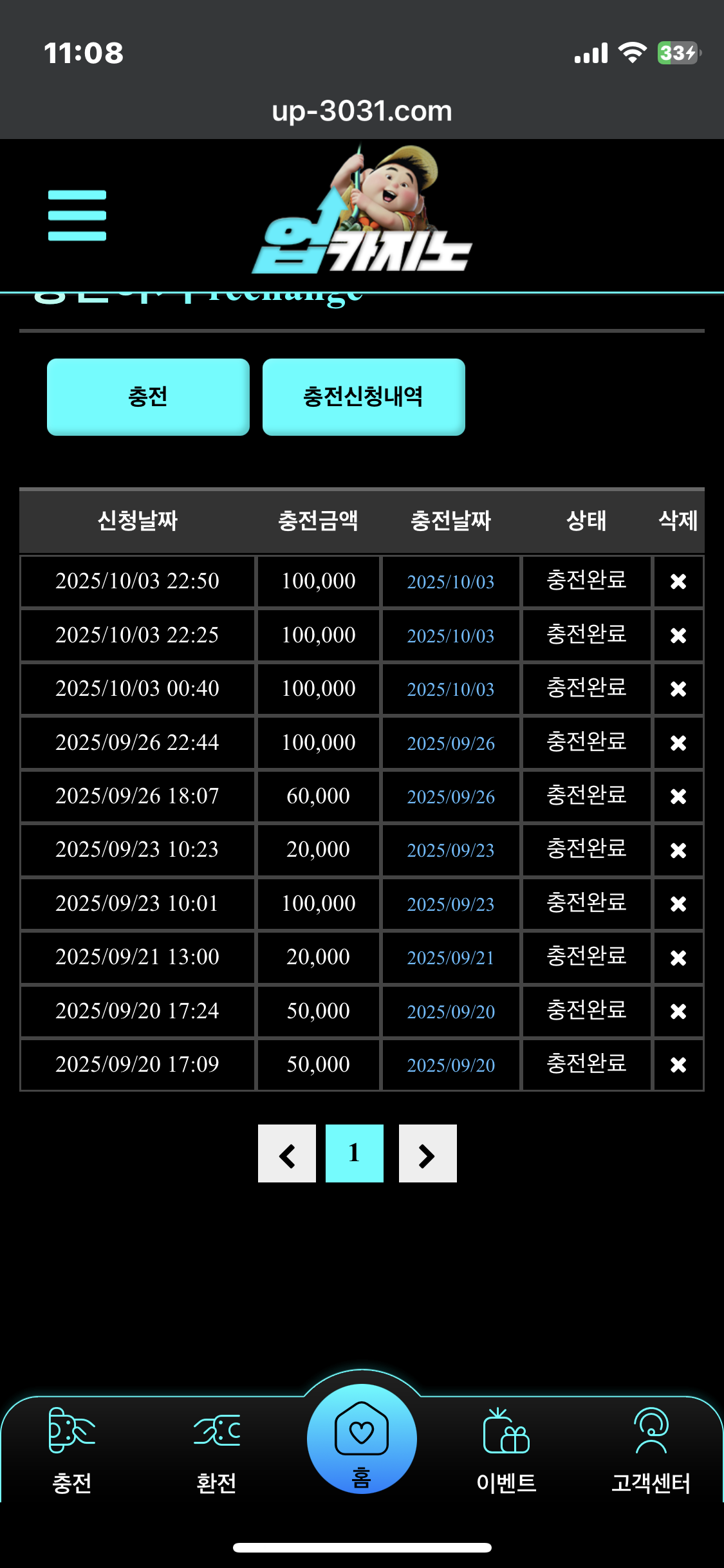Delete the 2025/09/23 10:01 entry
The image size is (724, 1568).
678,904
